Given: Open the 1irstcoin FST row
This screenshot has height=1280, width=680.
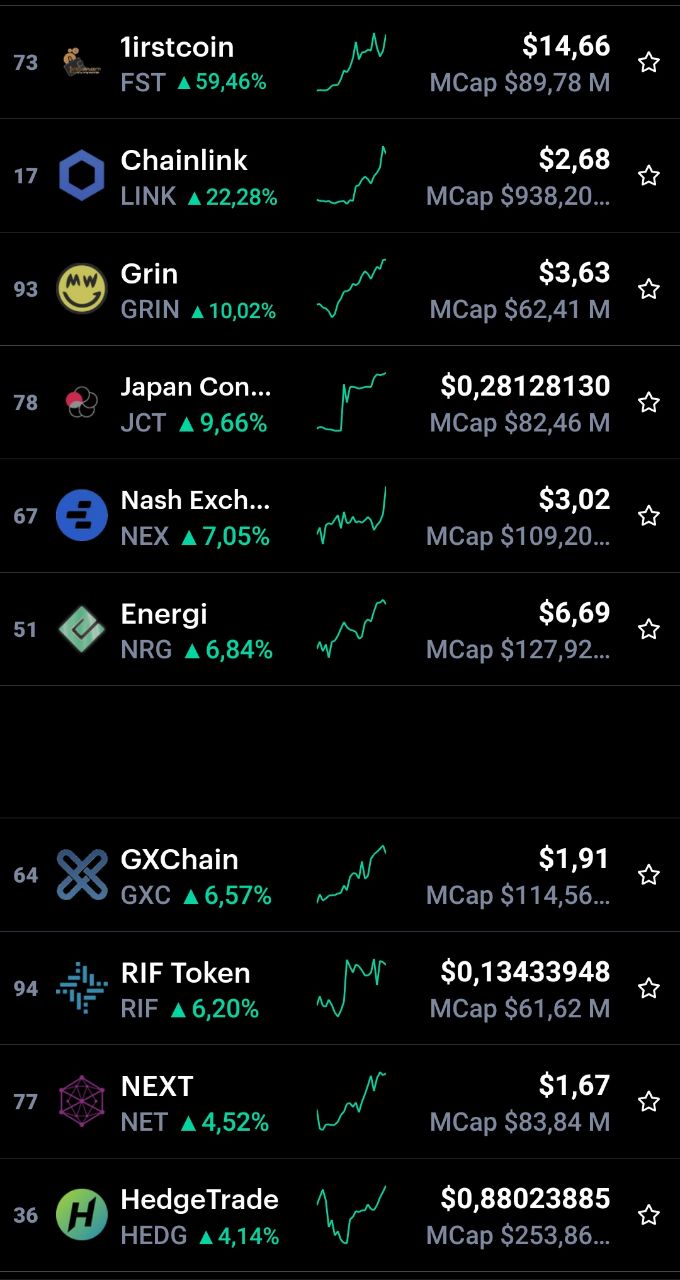Looking at the screenshot, I should pos(340,62).
